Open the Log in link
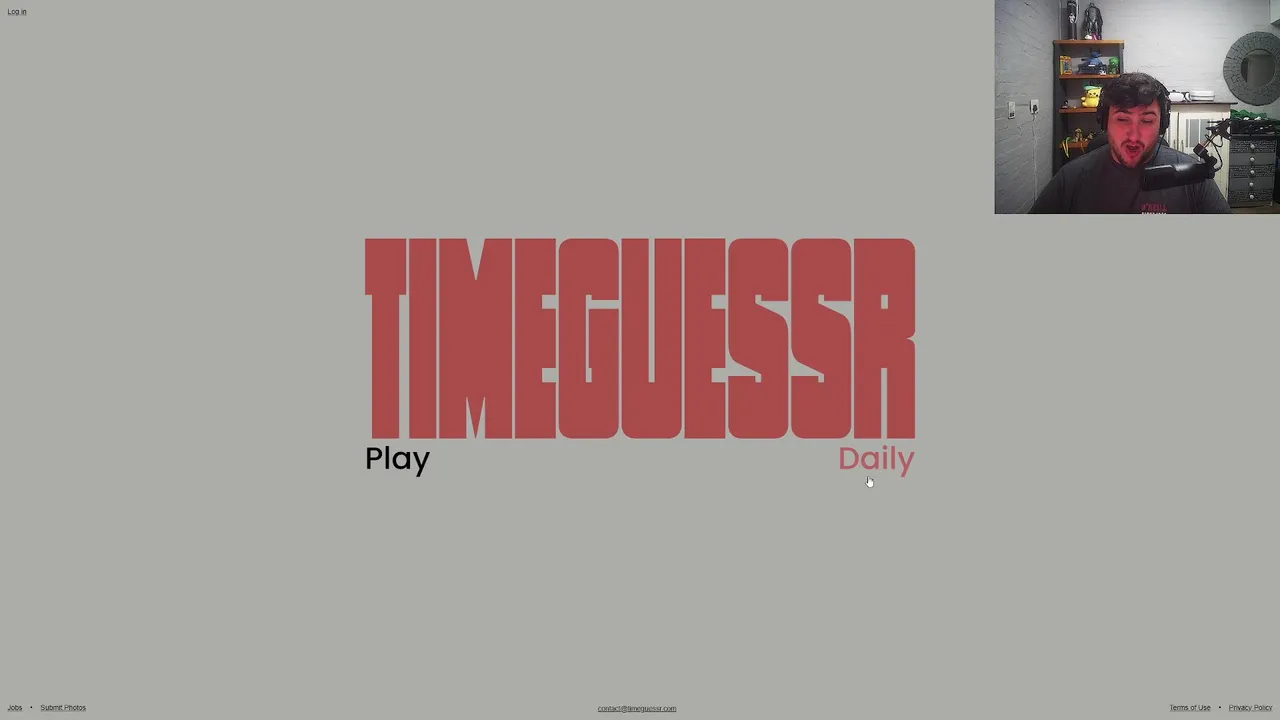The width and height of the screenshot is (1280, 720). [17, 12]
